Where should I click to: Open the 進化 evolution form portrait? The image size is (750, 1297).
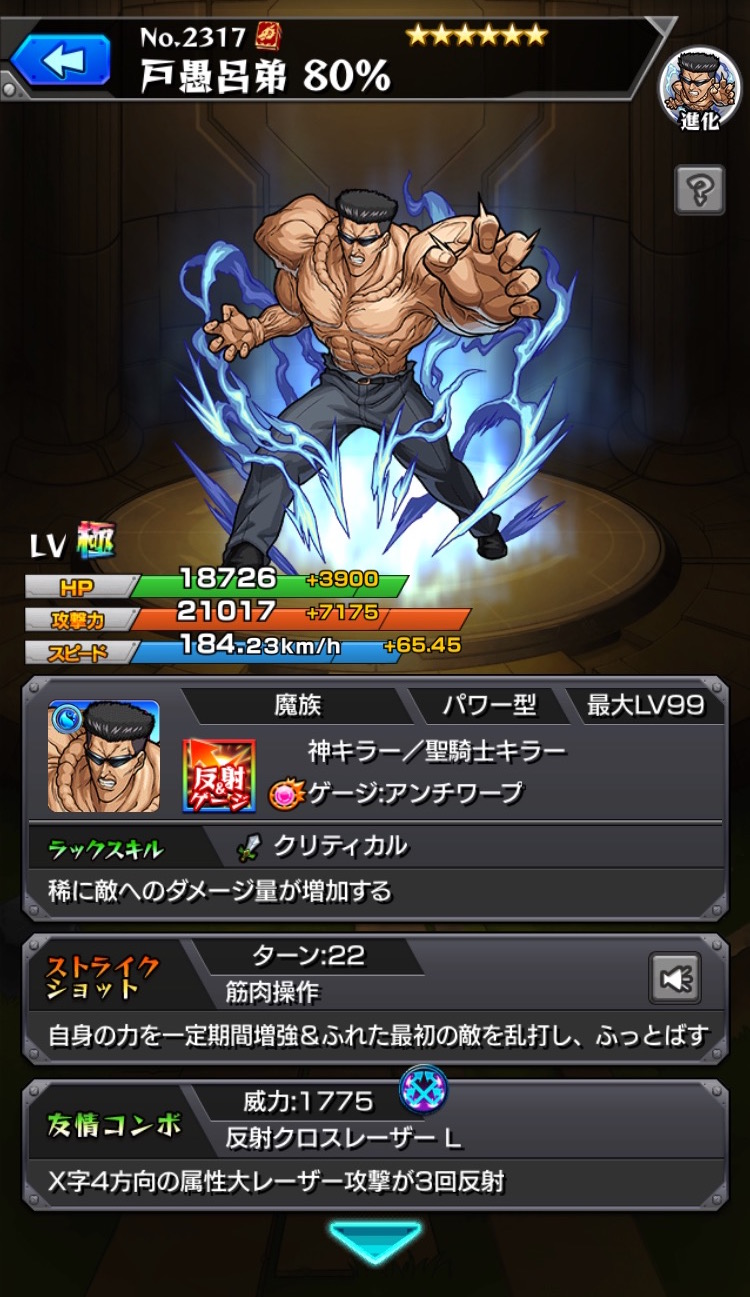[699, 88]
